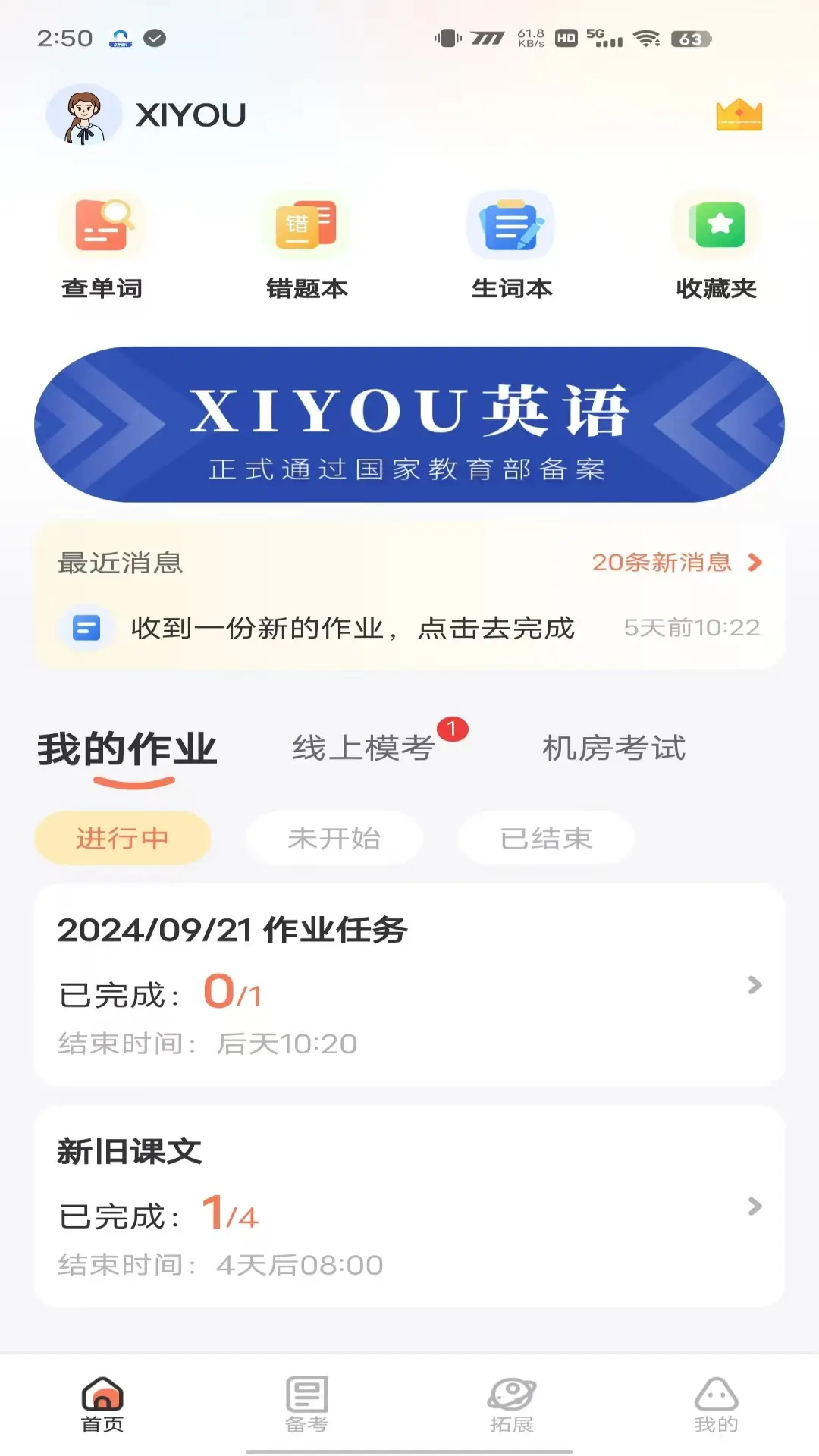Open the 查单词 word search tool
Image resolution: width=819 pixels, height=1456 pixels.
click(x=103, y=243)
